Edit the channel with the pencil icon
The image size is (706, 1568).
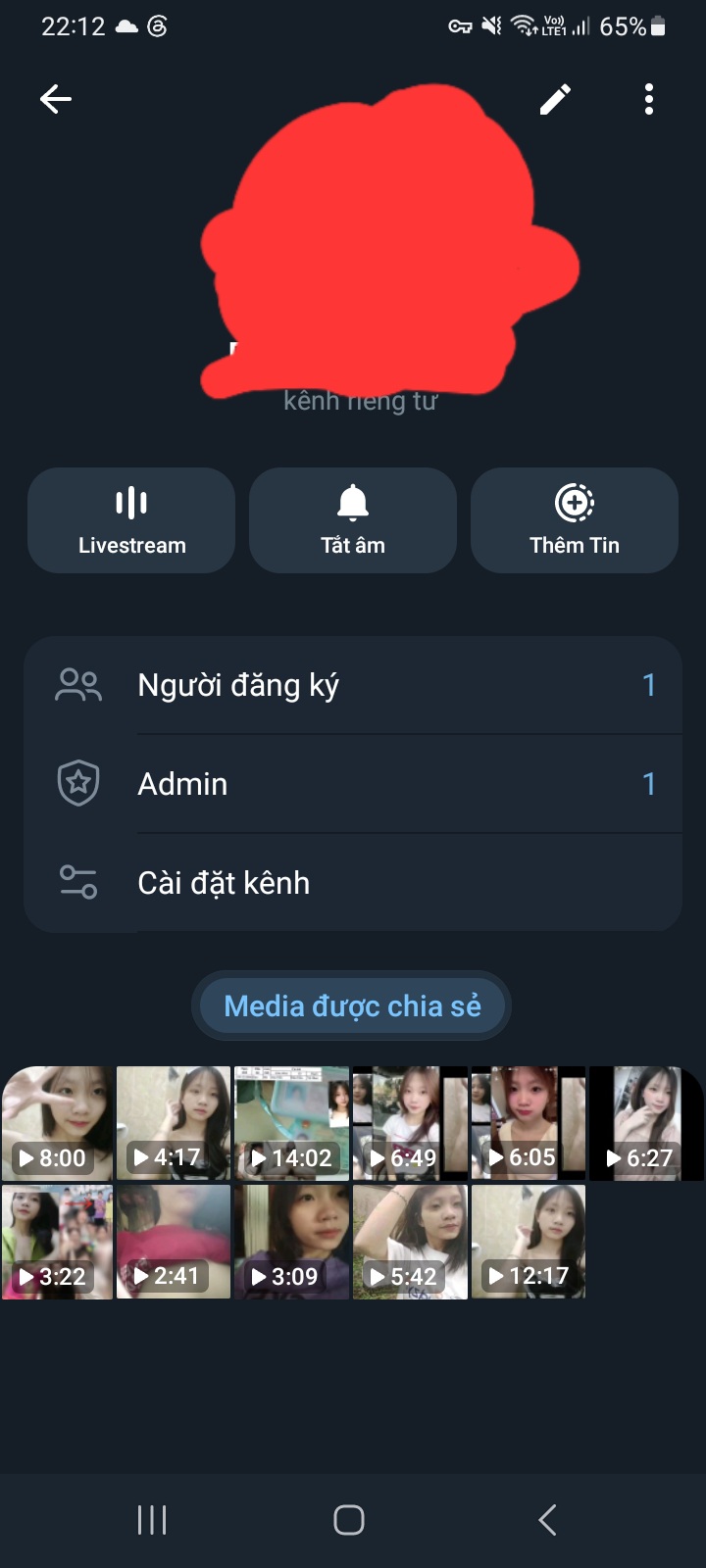click(x=555, y=99)
